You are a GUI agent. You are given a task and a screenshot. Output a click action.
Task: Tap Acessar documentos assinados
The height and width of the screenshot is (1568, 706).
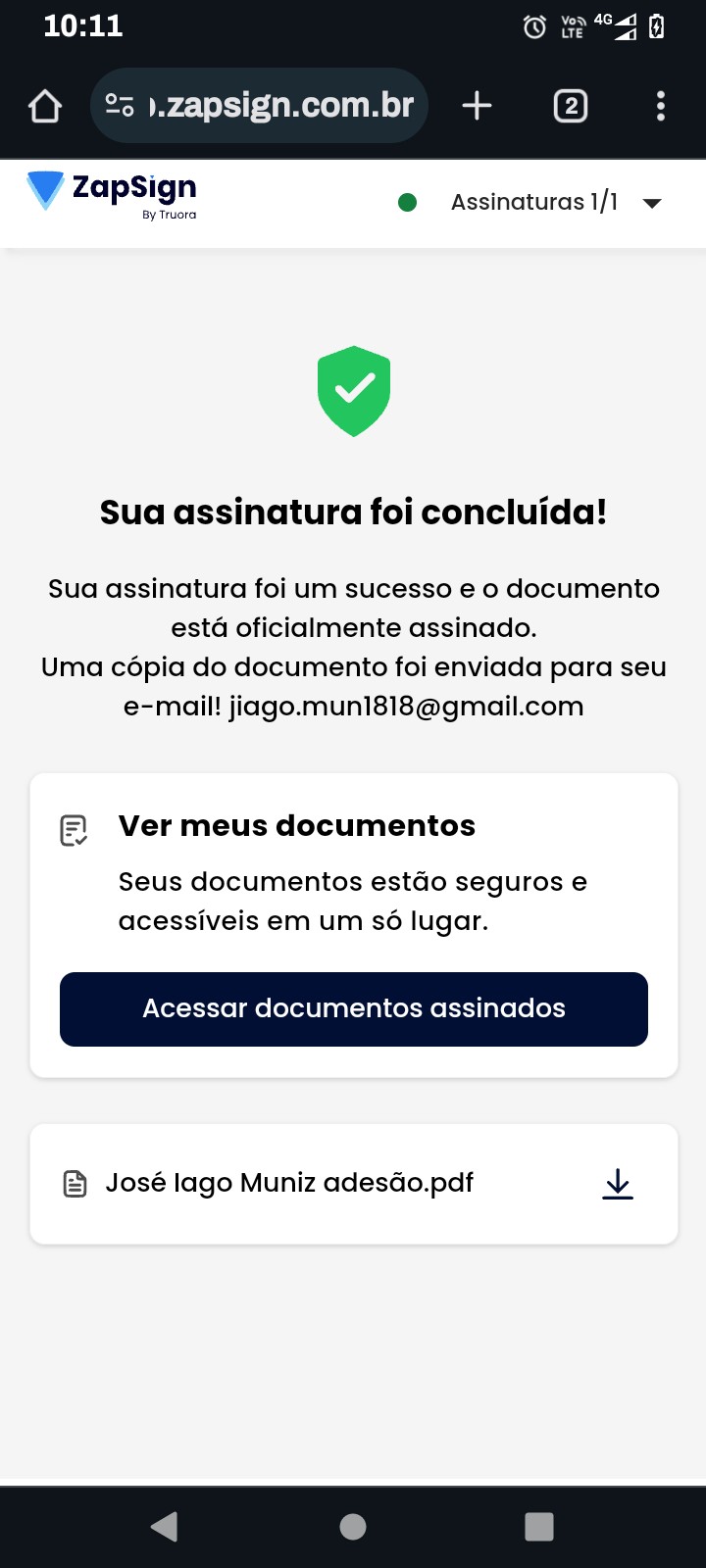tap(353, 1008)
